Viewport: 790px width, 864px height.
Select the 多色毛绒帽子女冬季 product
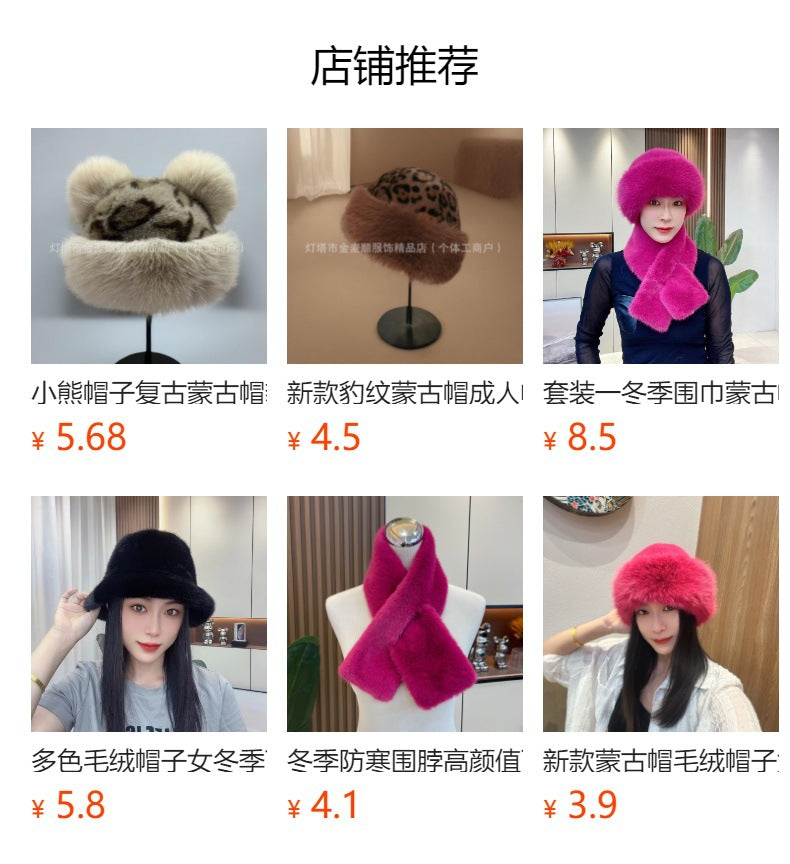(x=148, y=614)
